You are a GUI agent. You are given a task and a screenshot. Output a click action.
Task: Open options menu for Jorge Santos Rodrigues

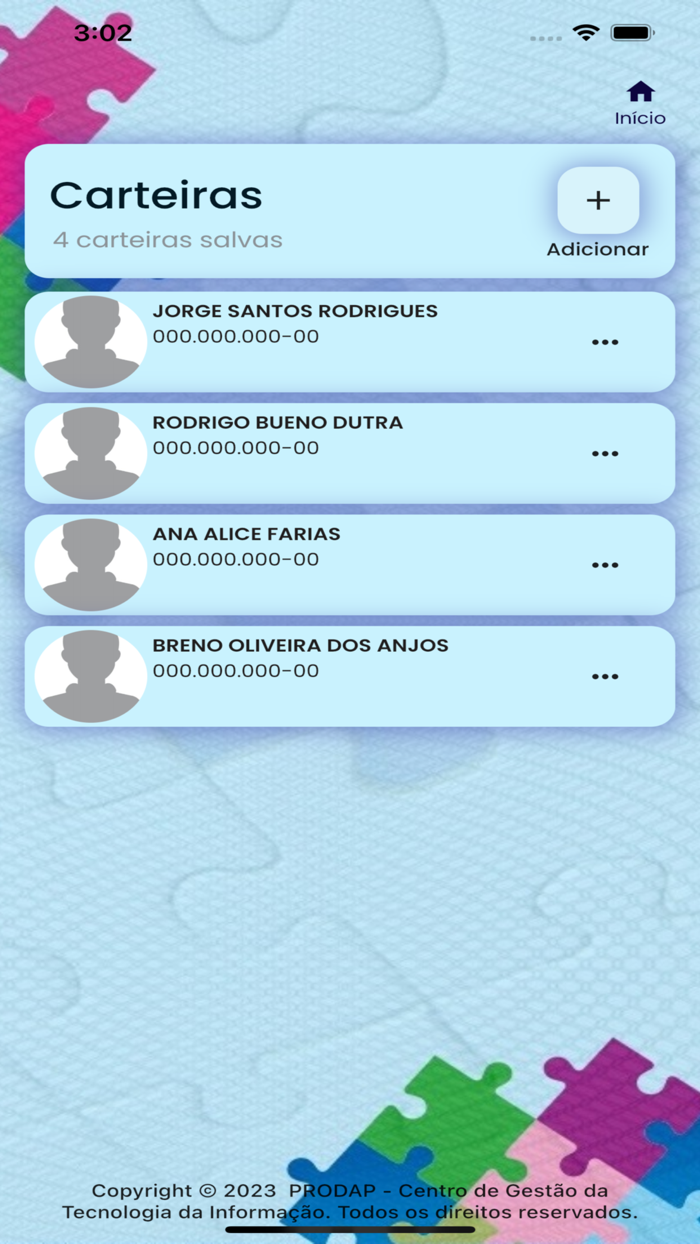coord(605,342)
